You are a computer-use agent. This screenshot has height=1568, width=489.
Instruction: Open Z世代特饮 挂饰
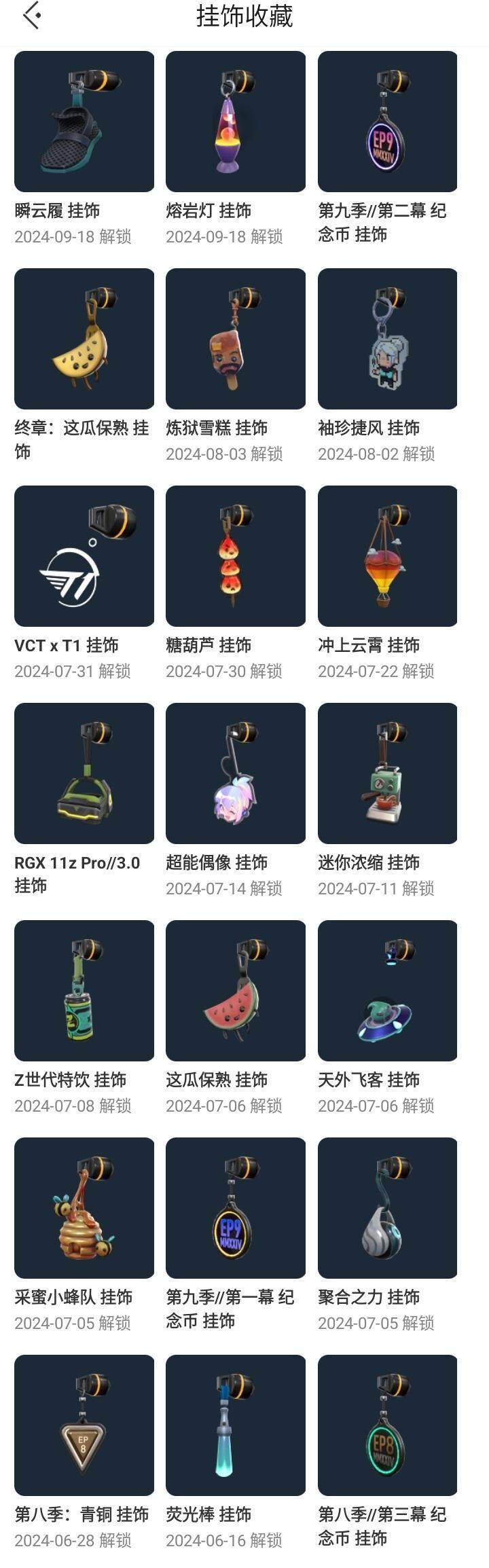(x=84, y=991)
